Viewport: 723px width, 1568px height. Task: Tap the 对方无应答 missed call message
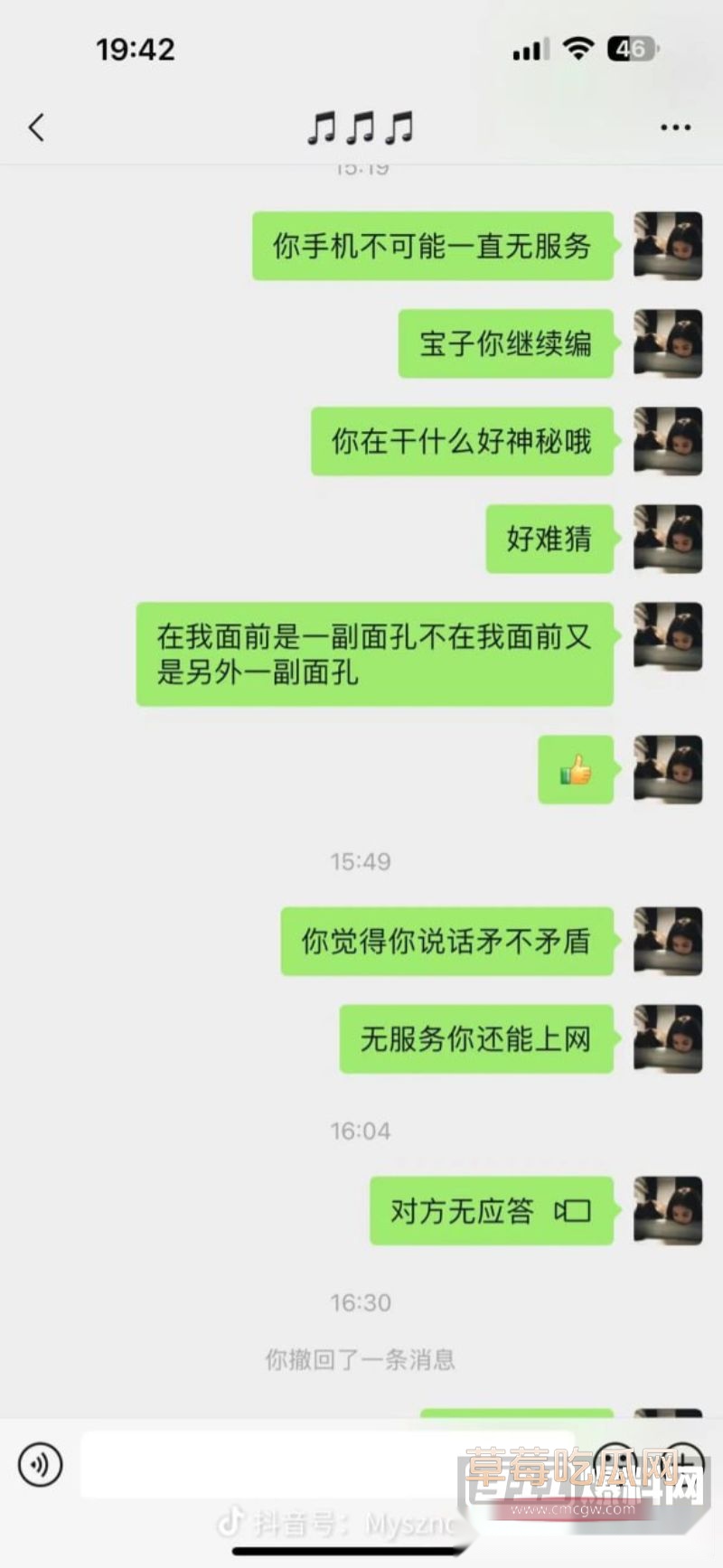461,1211
